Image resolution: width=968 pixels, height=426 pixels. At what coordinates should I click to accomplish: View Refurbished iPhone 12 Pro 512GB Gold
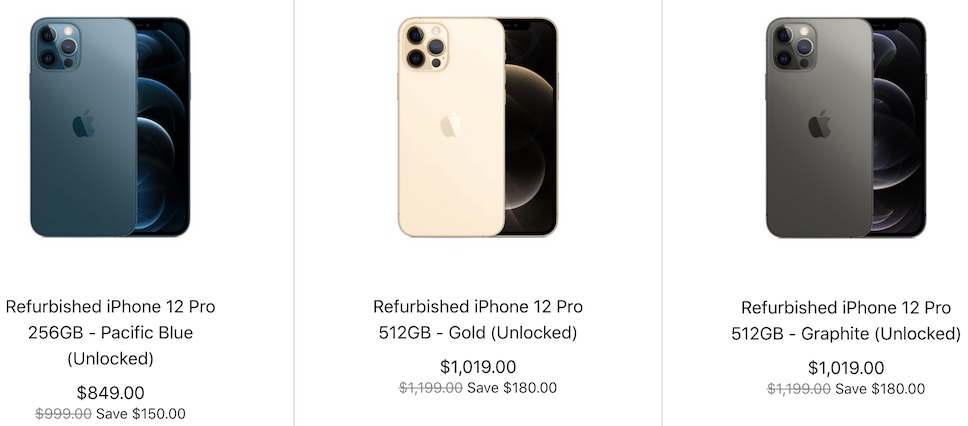[x=478, y=320]
